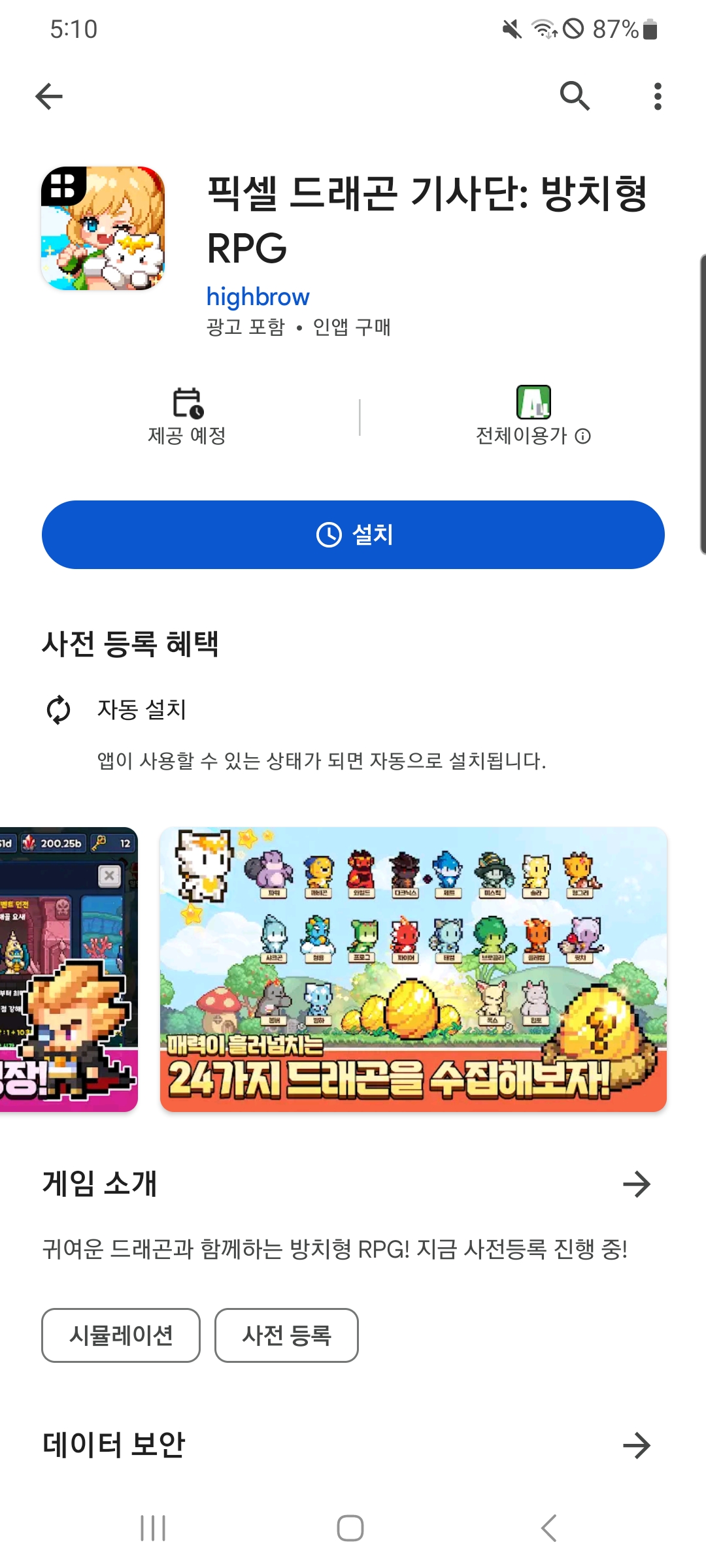The image size is (706, 1568).
Task: Select the 사전 등록 chip
Action: pos(286,1335)
